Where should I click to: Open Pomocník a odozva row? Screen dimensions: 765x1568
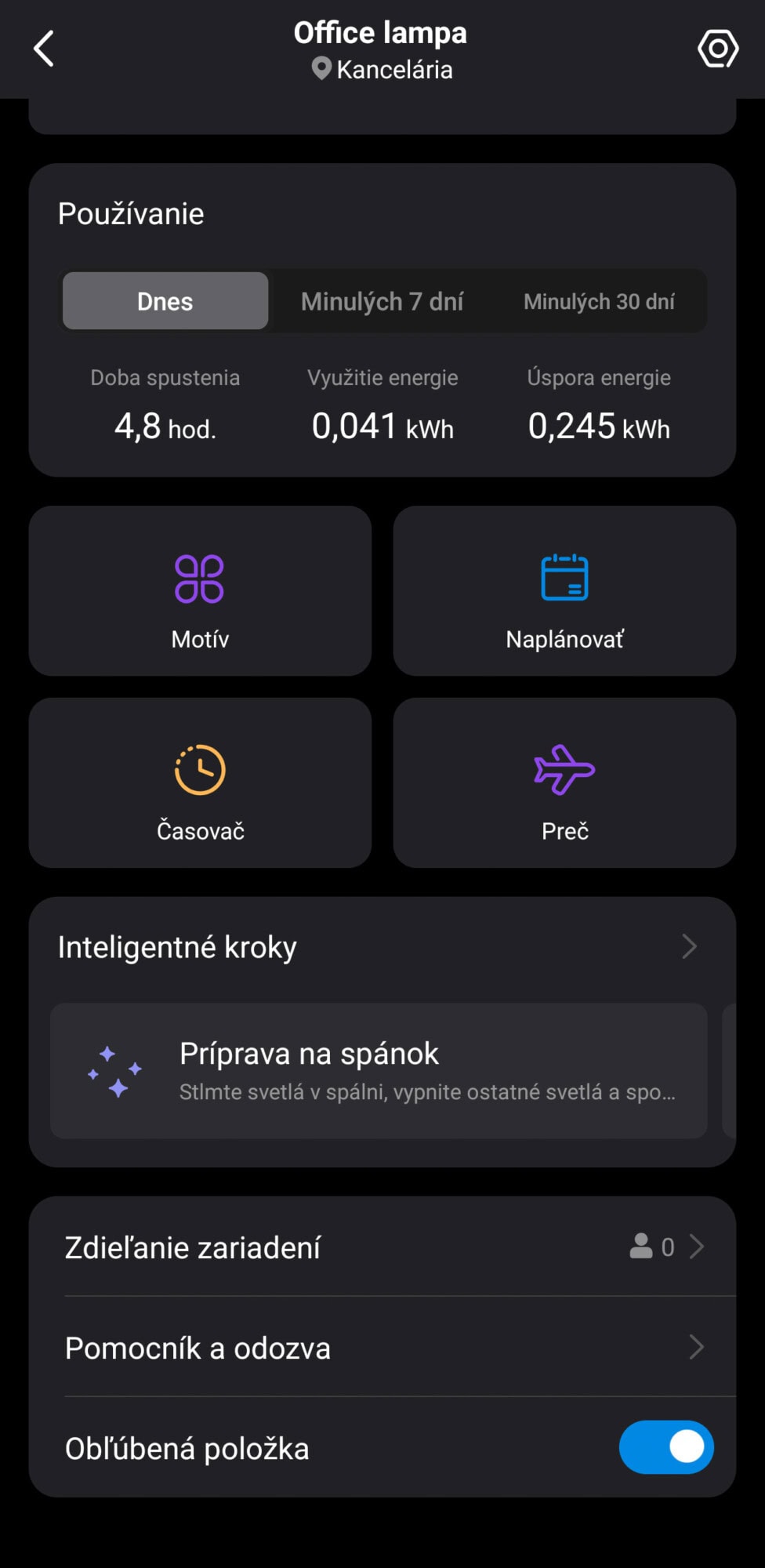pyautogui.click(x=382, y=1347)
